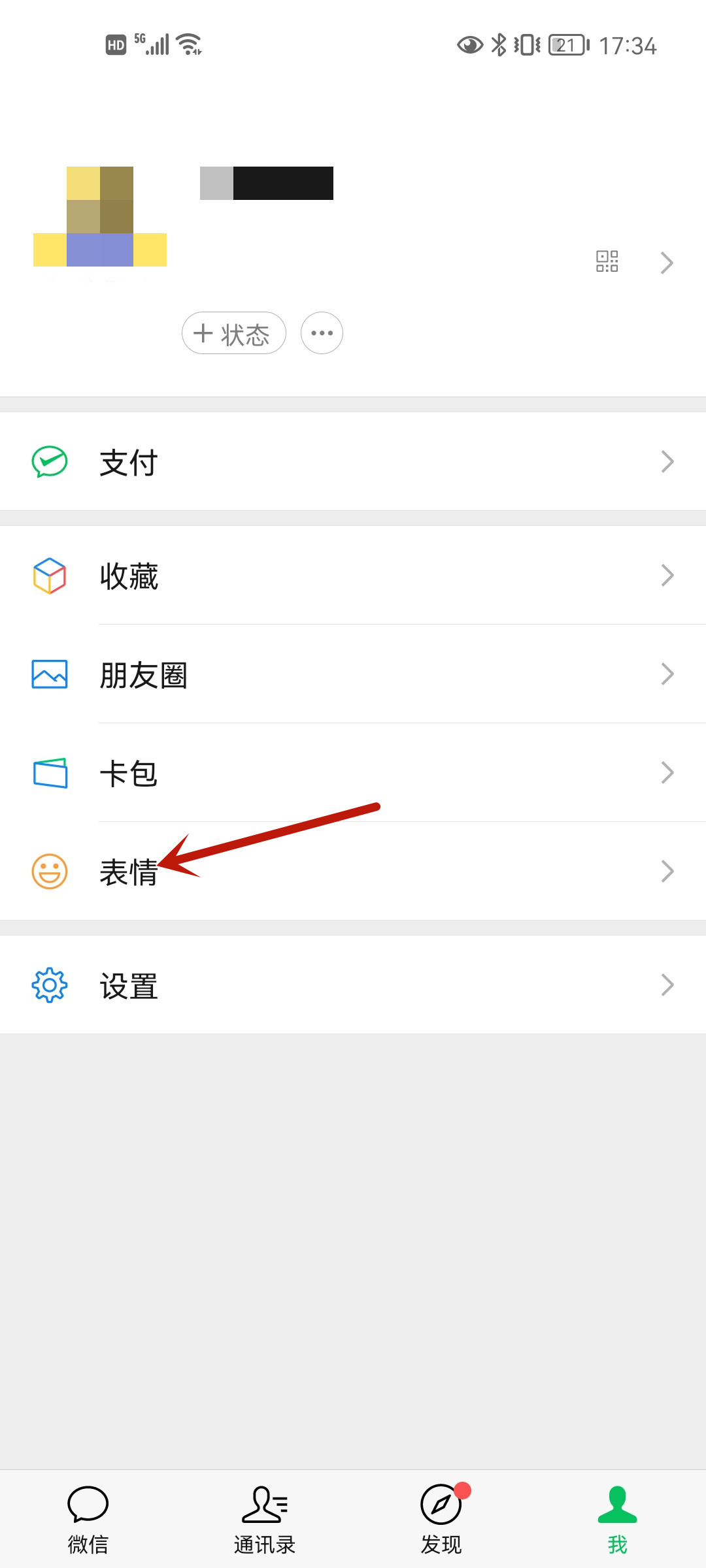Screen dimensions: 706x1568
Task: Expand profile details via right chevron
Action: coord(667,263)
